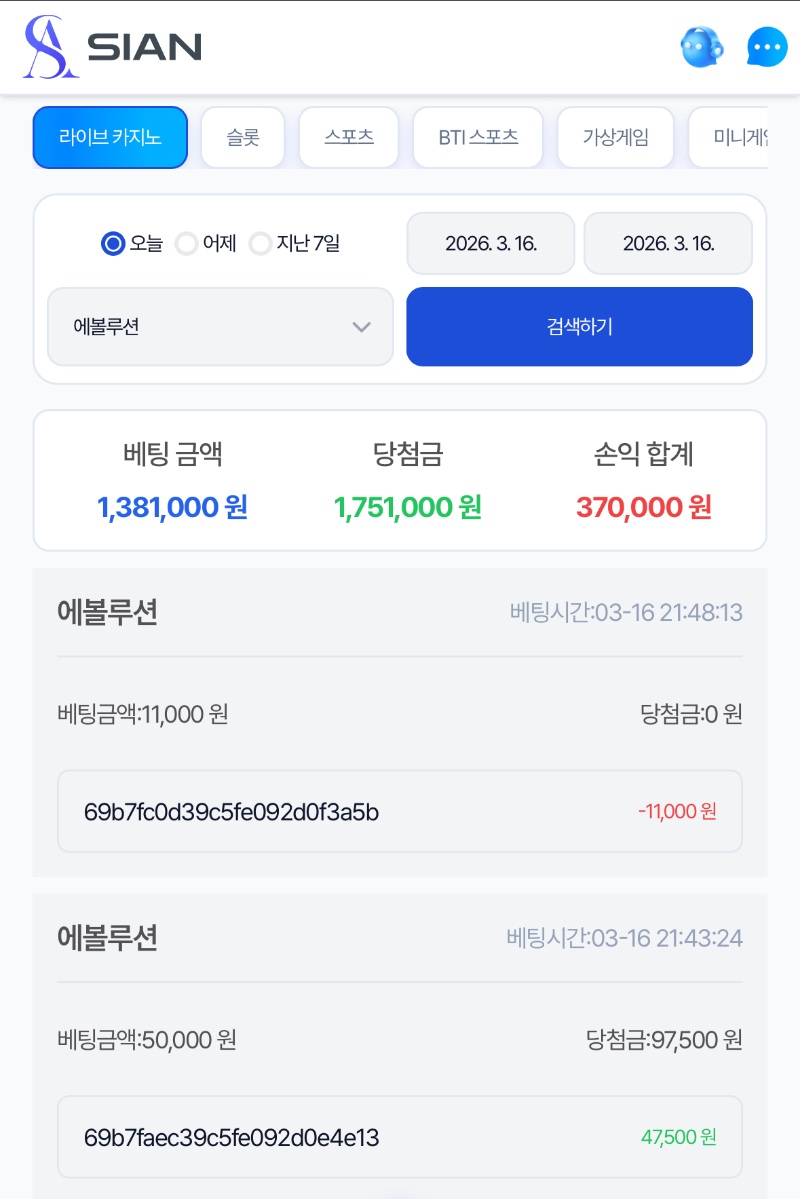Switch to the 스포츠 tab

(x=349, y=138)
